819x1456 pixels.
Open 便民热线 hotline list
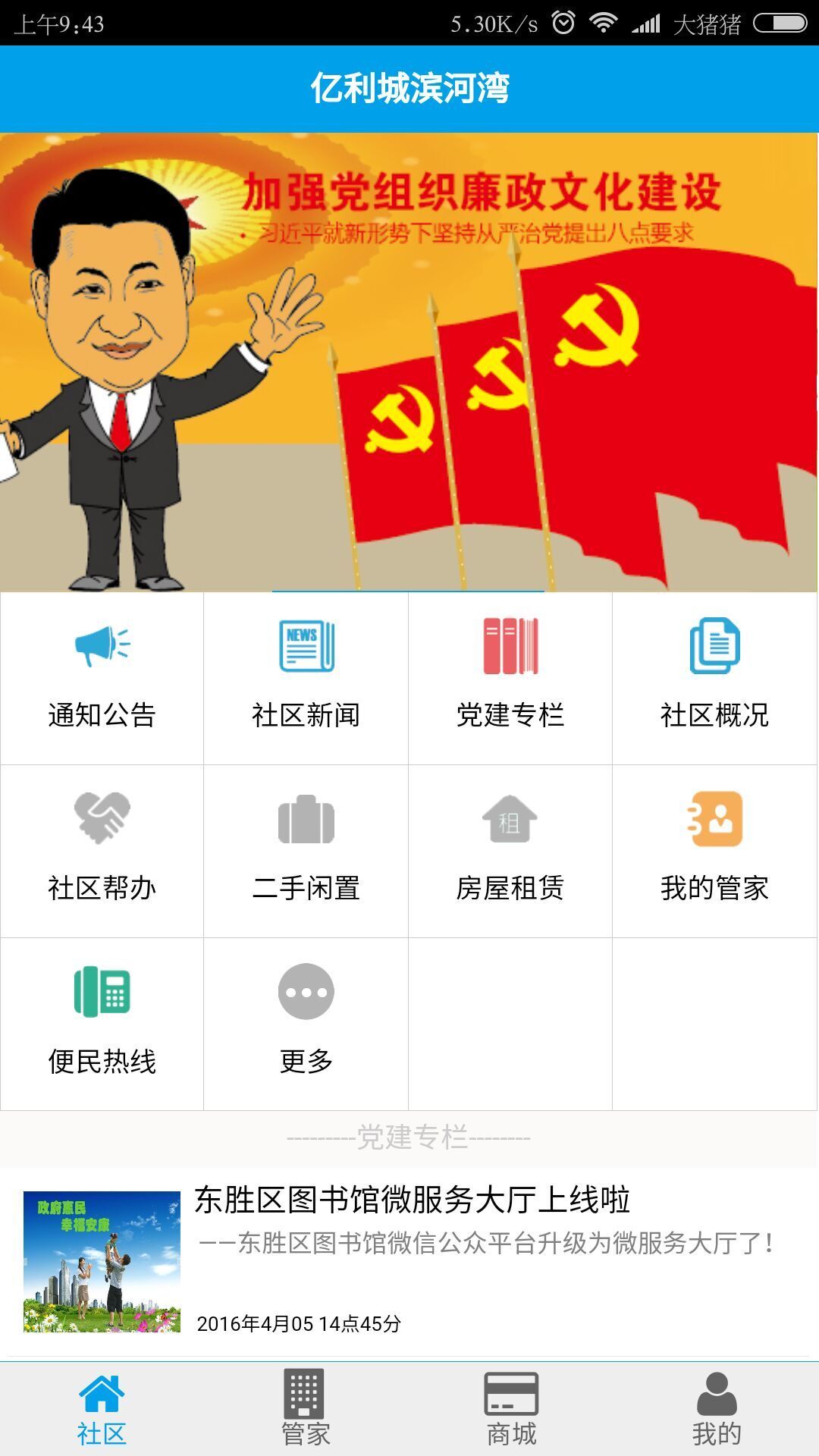(x=102, y=1023)
